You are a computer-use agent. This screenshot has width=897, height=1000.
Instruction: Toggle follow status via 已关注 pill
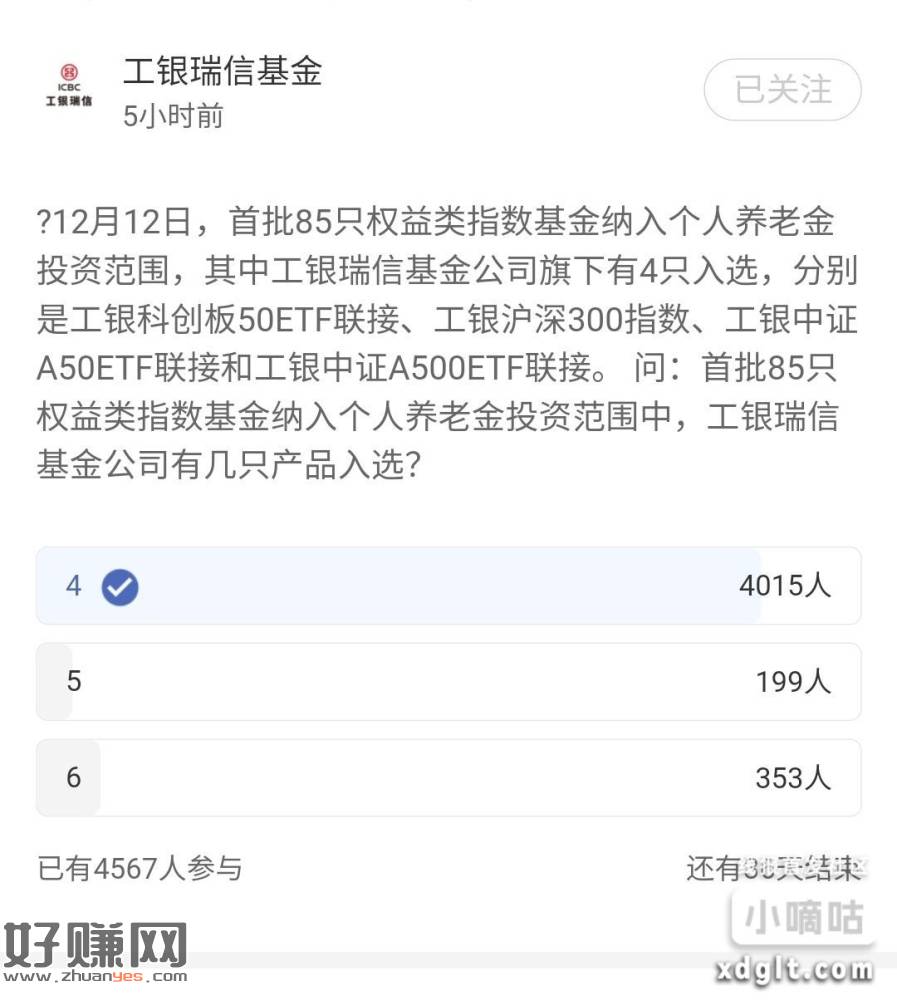click(x=781, y=90)
